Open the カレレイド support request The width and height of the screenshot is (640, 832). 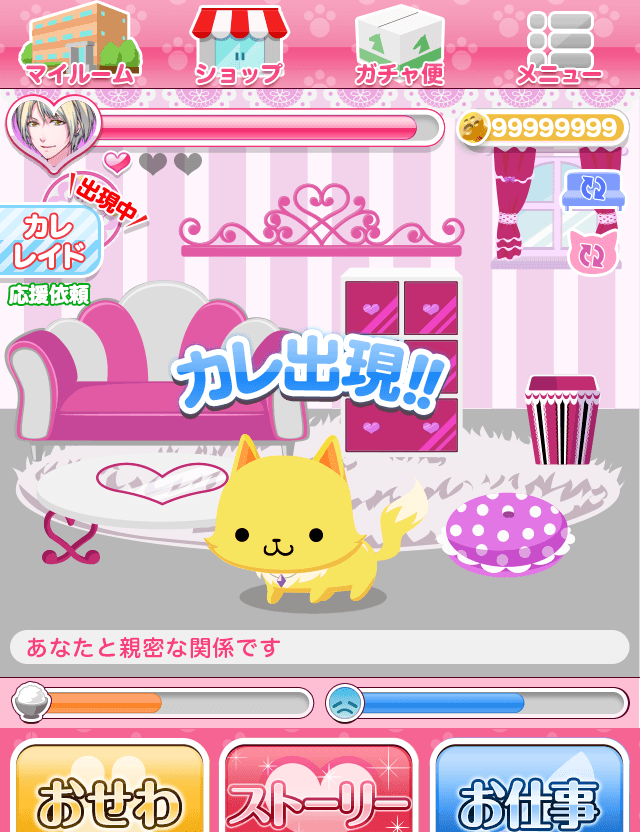50,243
